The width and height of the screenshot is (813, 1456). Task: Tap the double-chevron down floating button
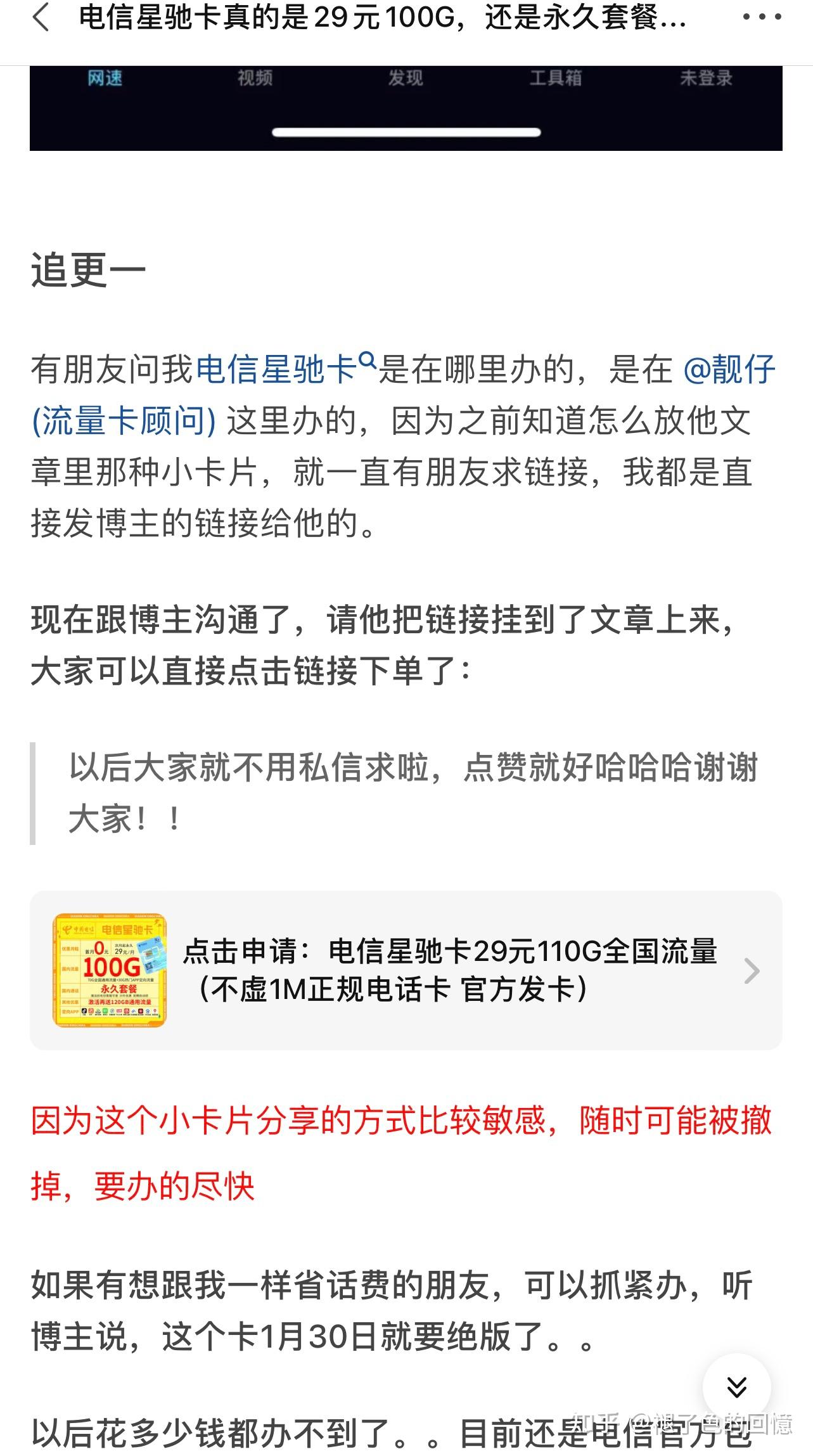[736, 1387]
